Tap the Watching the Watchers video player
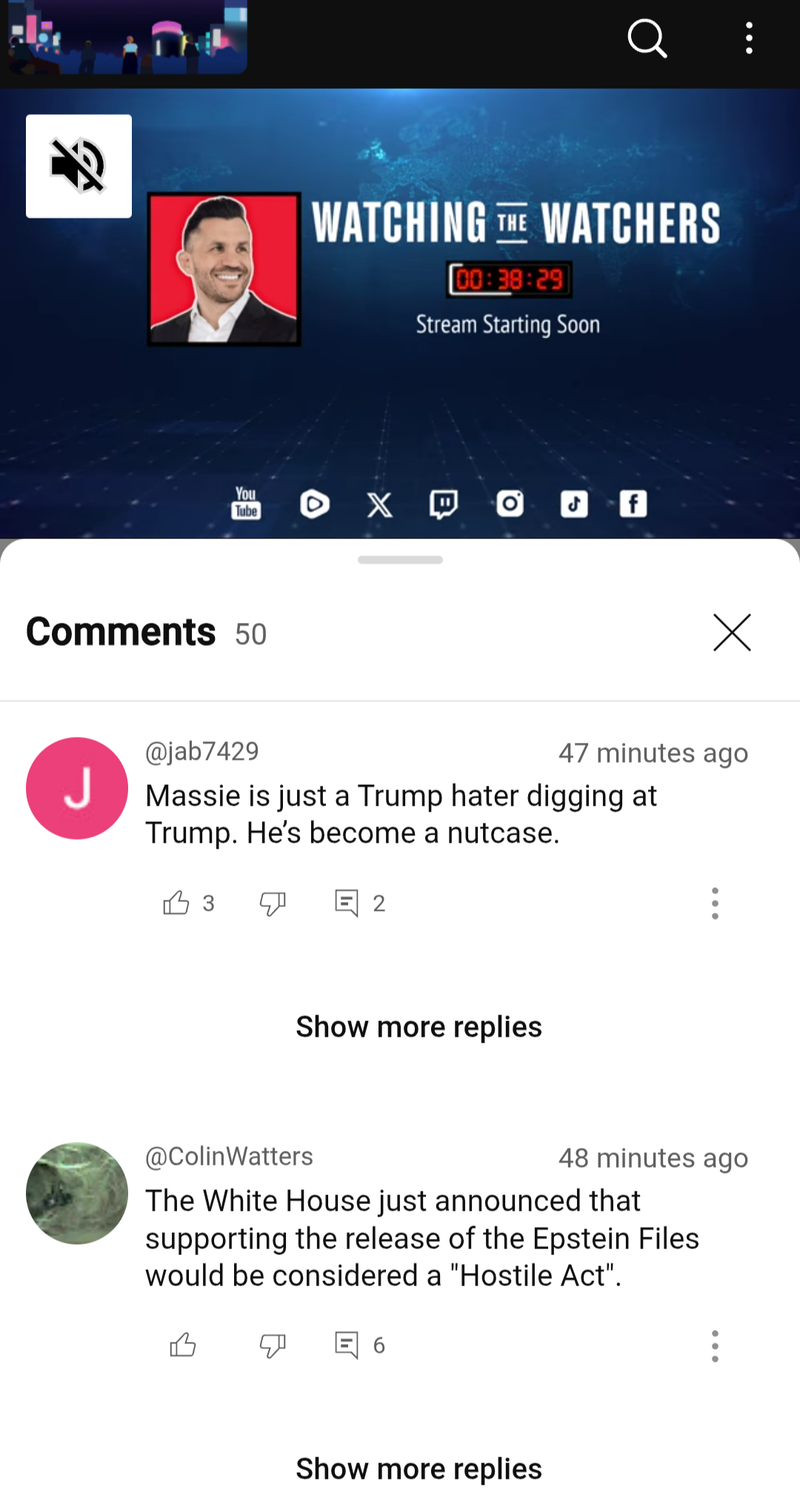Image resolution: width=800 pixels, height=1512 pixels. pyautogui.click(x=400, y=314)
